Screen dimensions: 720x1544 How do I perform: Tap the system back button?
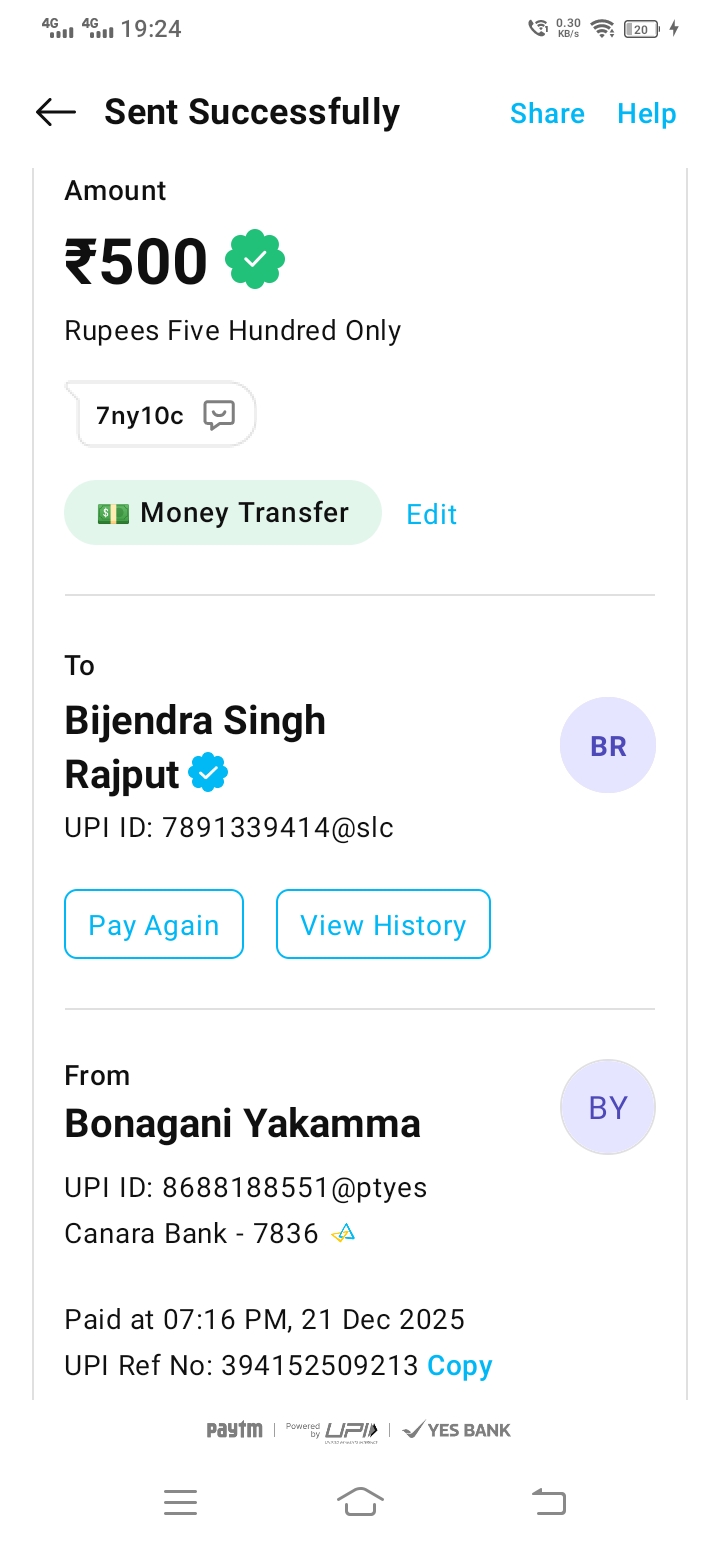(548, 1502)
